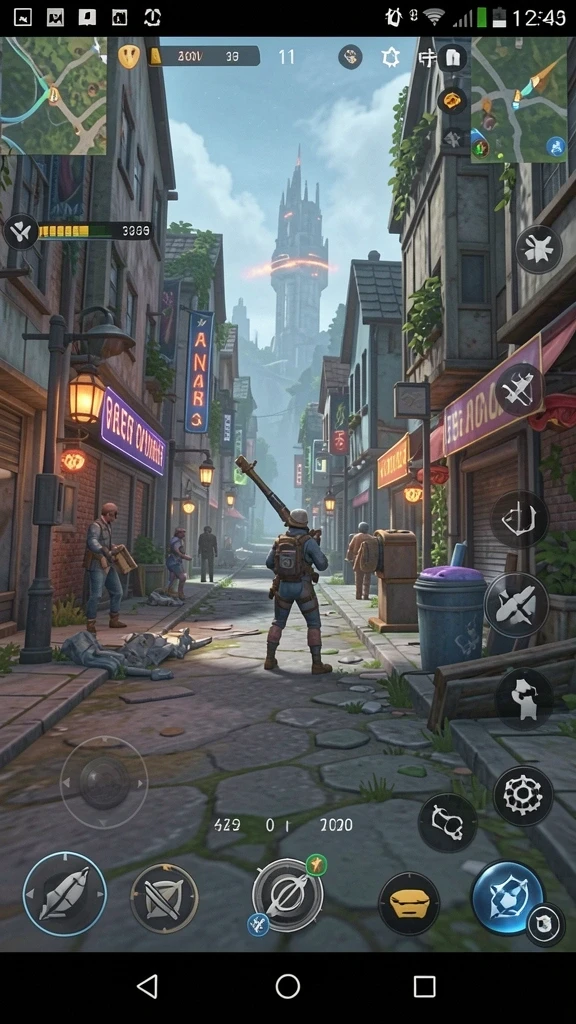Go to the Android home screen
The width and height of the screenshot is (576, 1024).
click(287, 986)
